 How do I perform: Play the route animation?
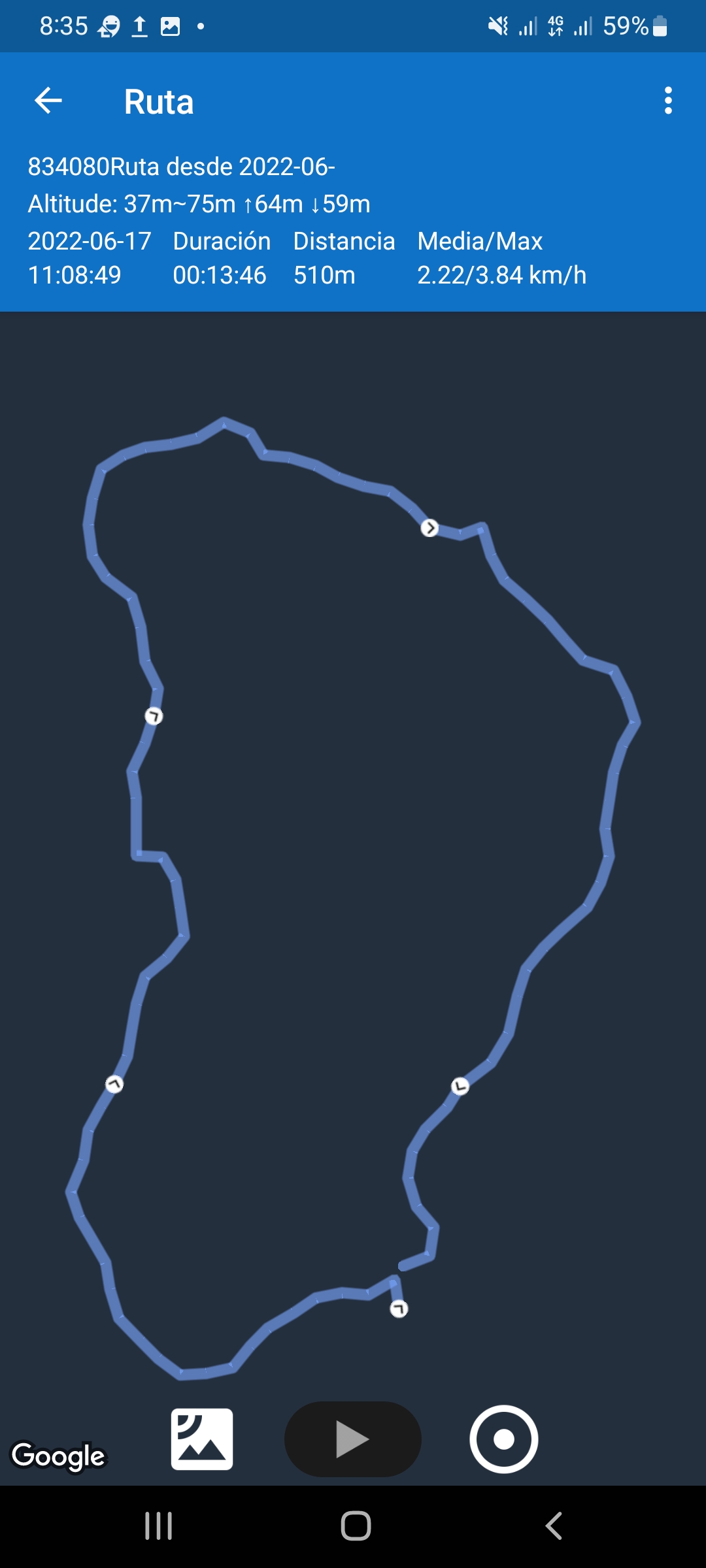(x=352, y=1439)
